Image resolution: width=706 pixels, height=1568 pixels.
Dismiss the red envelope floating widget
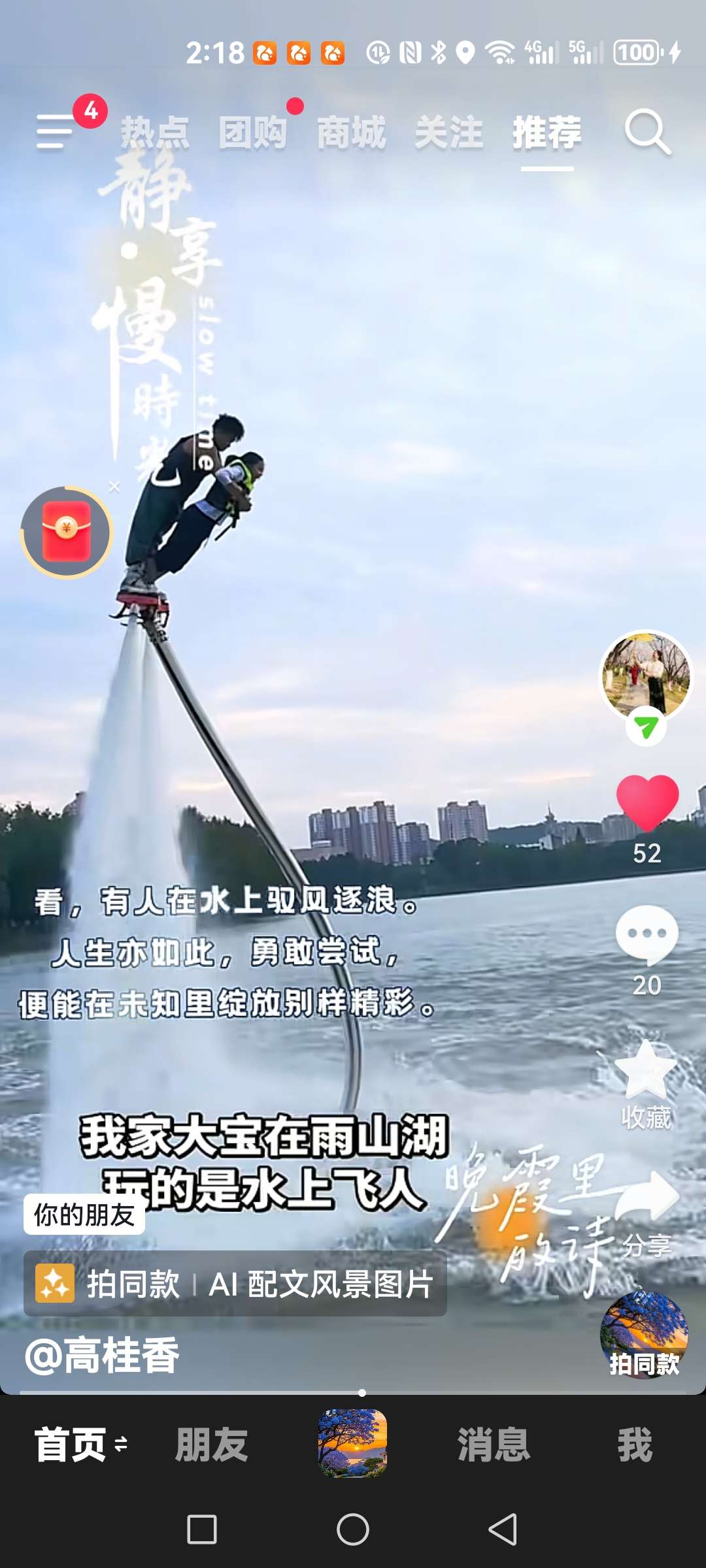(x=114, y=486)
